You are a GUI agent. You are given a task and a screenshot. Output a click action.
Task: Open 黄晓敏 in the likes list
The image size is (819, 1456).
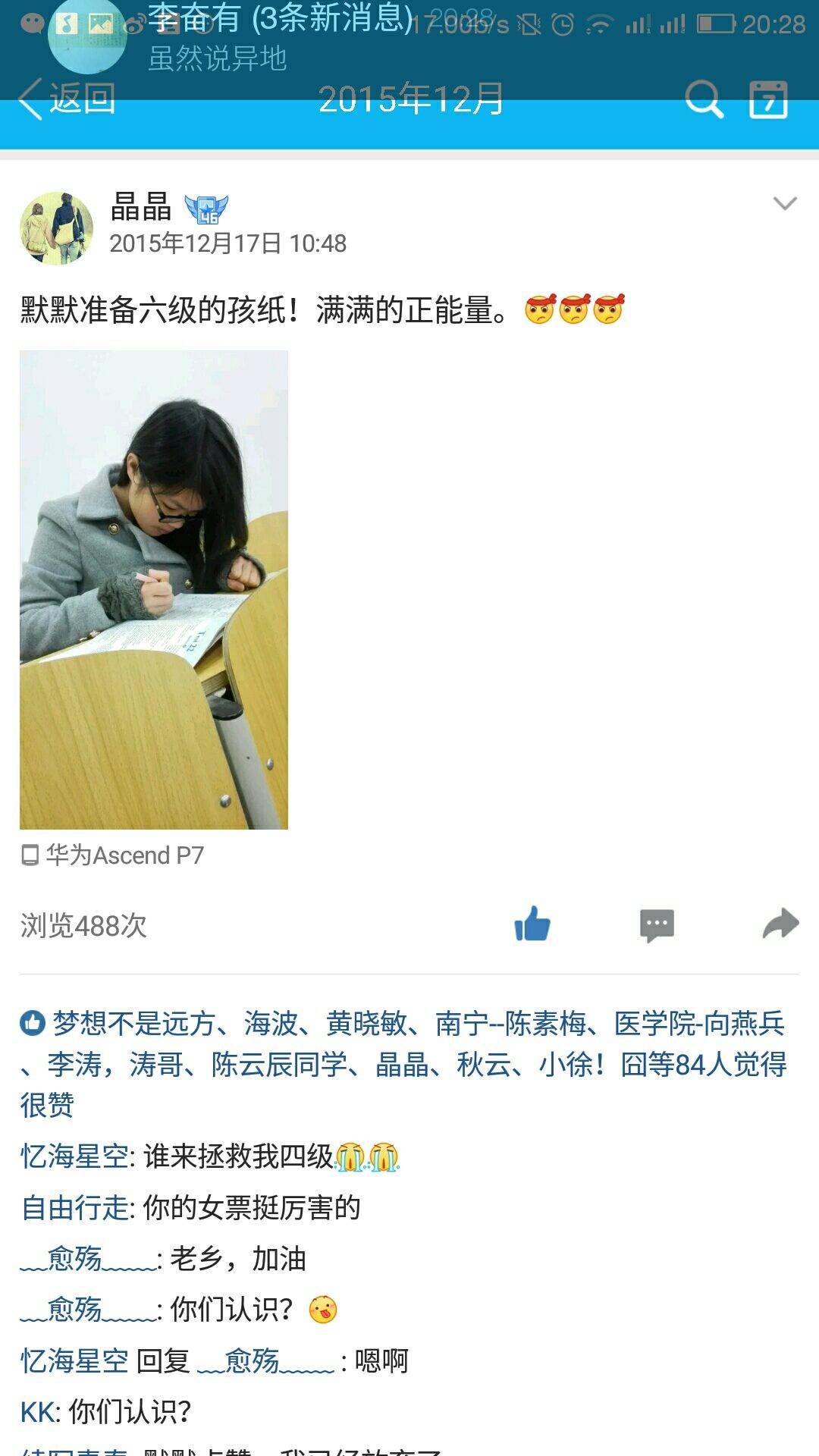point(367,1024)
